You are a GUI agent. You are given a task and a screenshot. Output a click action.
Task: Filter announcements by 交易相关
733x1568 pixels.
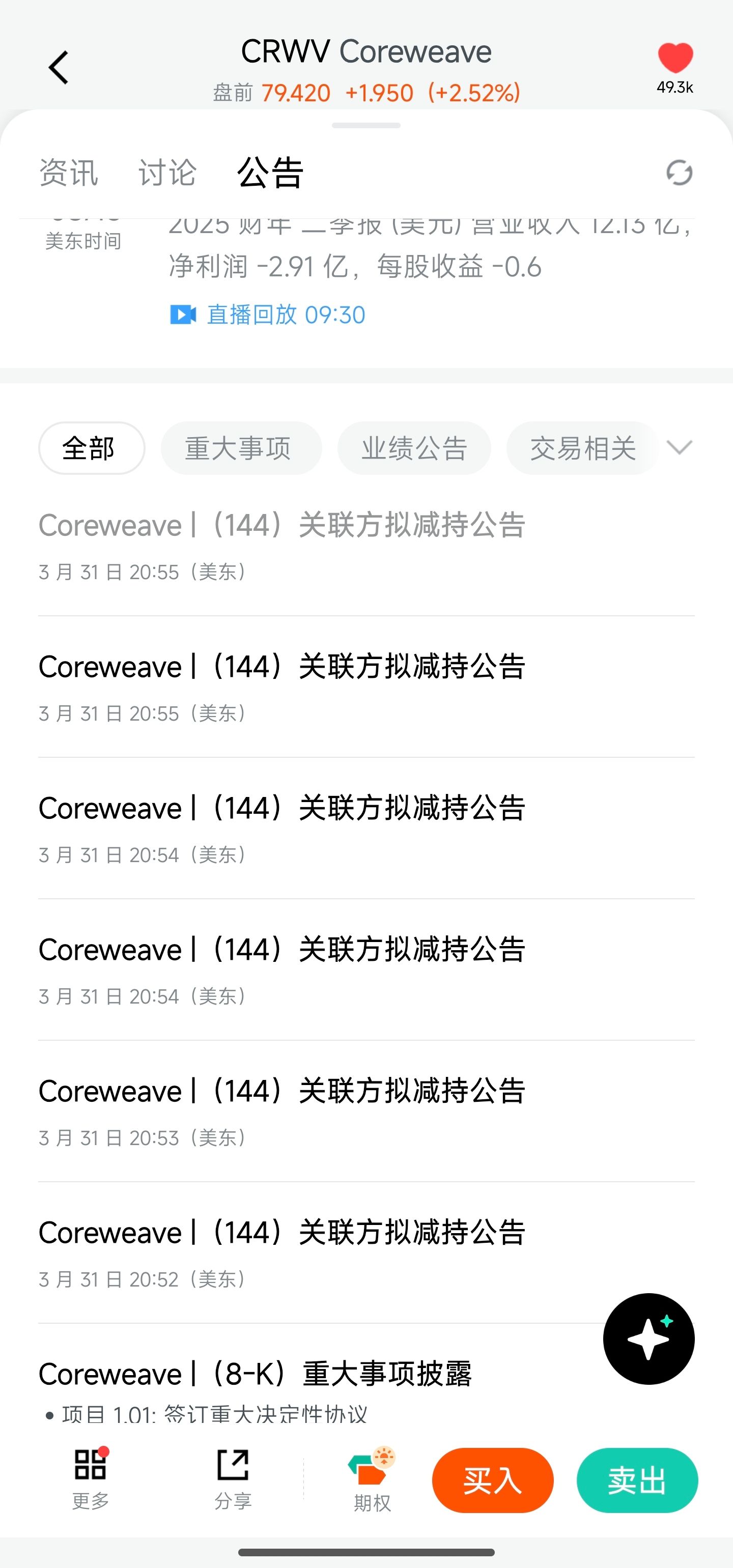pos(582,448)
